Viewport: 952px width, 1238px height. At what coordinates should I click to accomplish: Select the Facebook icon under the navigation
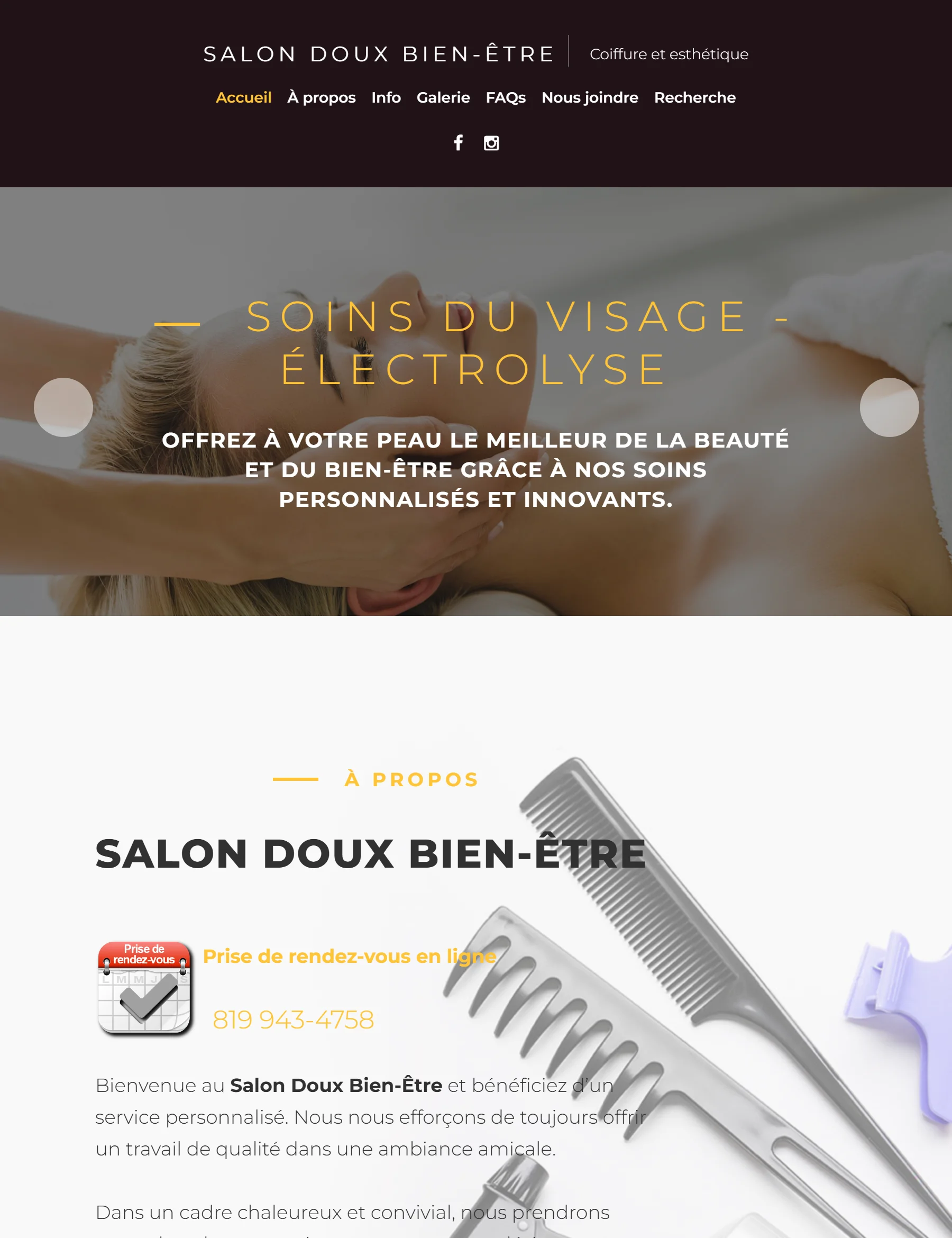pos(459,143)
